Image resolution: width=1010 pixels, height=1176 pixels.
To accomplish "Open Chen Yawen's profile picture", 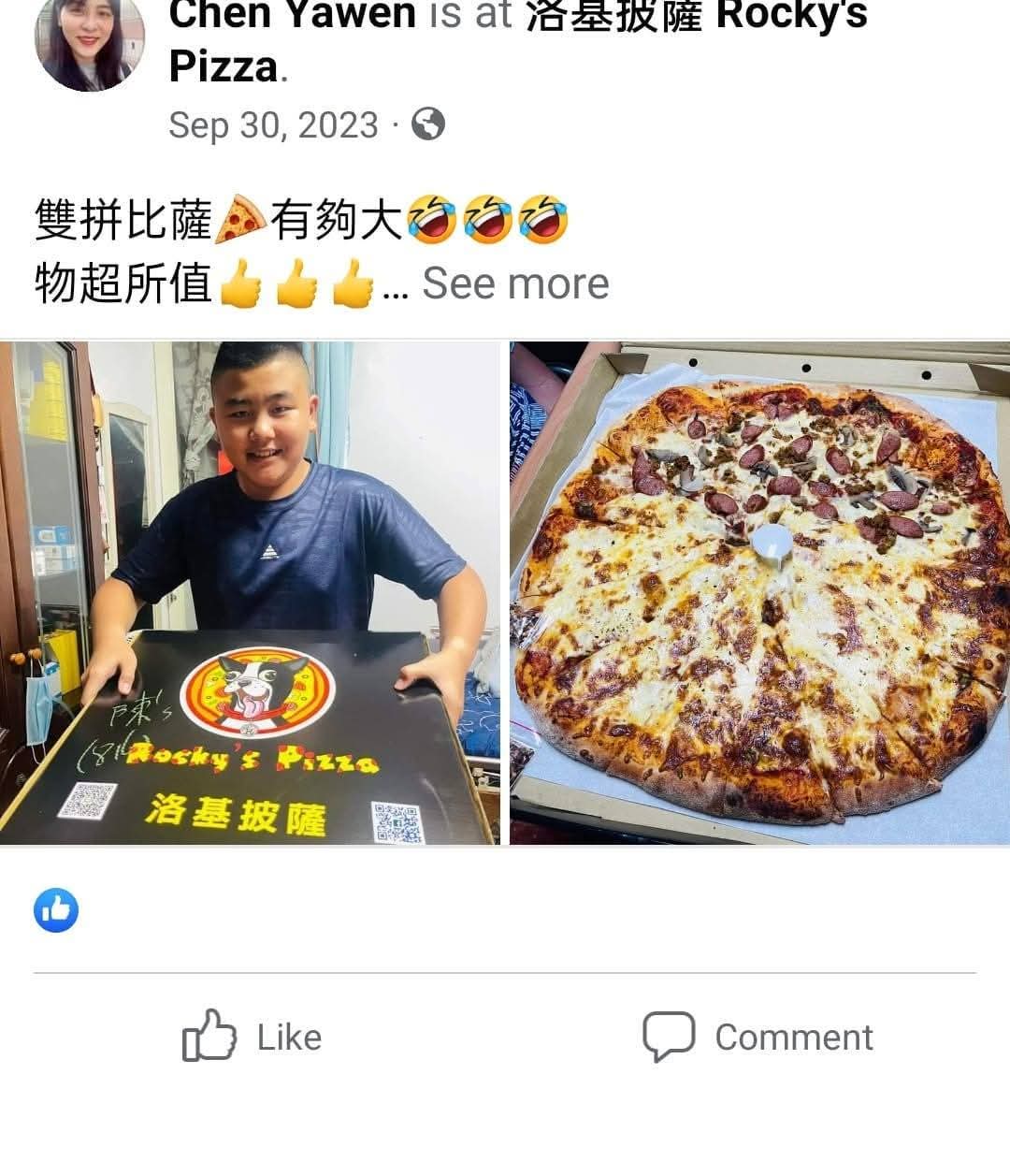I will pos(89,42).
